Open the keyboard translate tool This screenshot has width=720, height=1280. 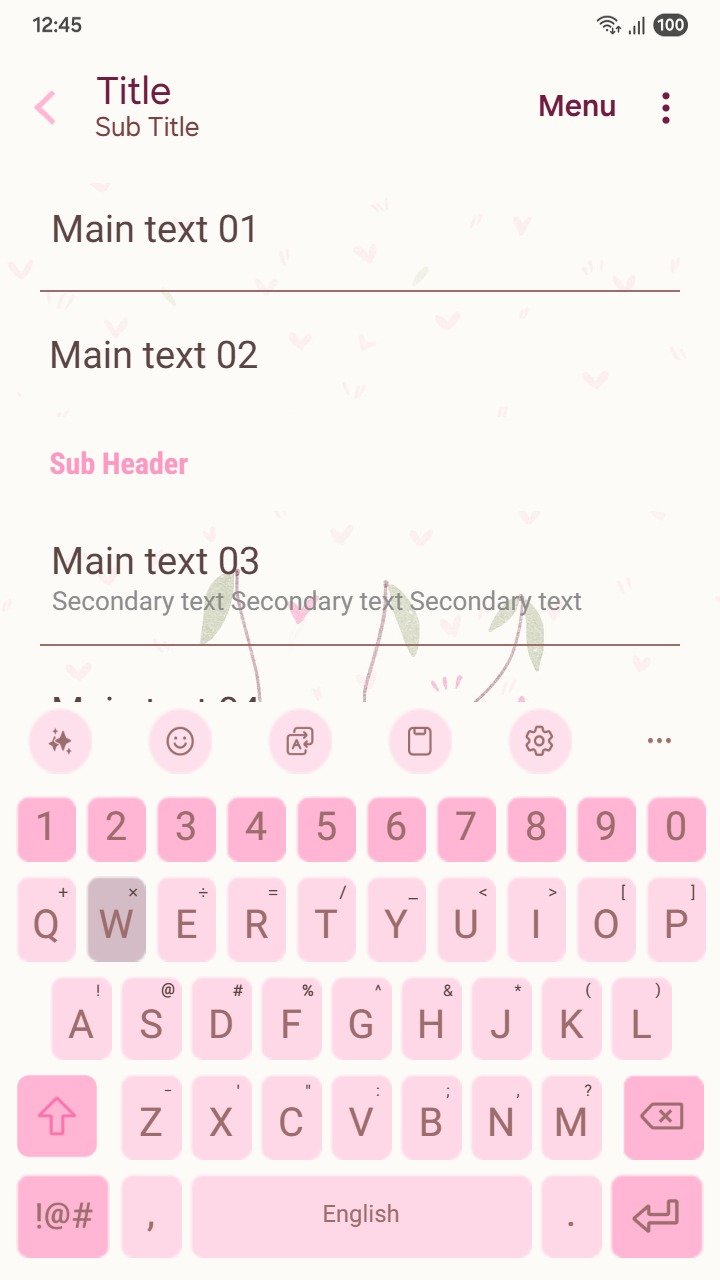coord(300,741)
